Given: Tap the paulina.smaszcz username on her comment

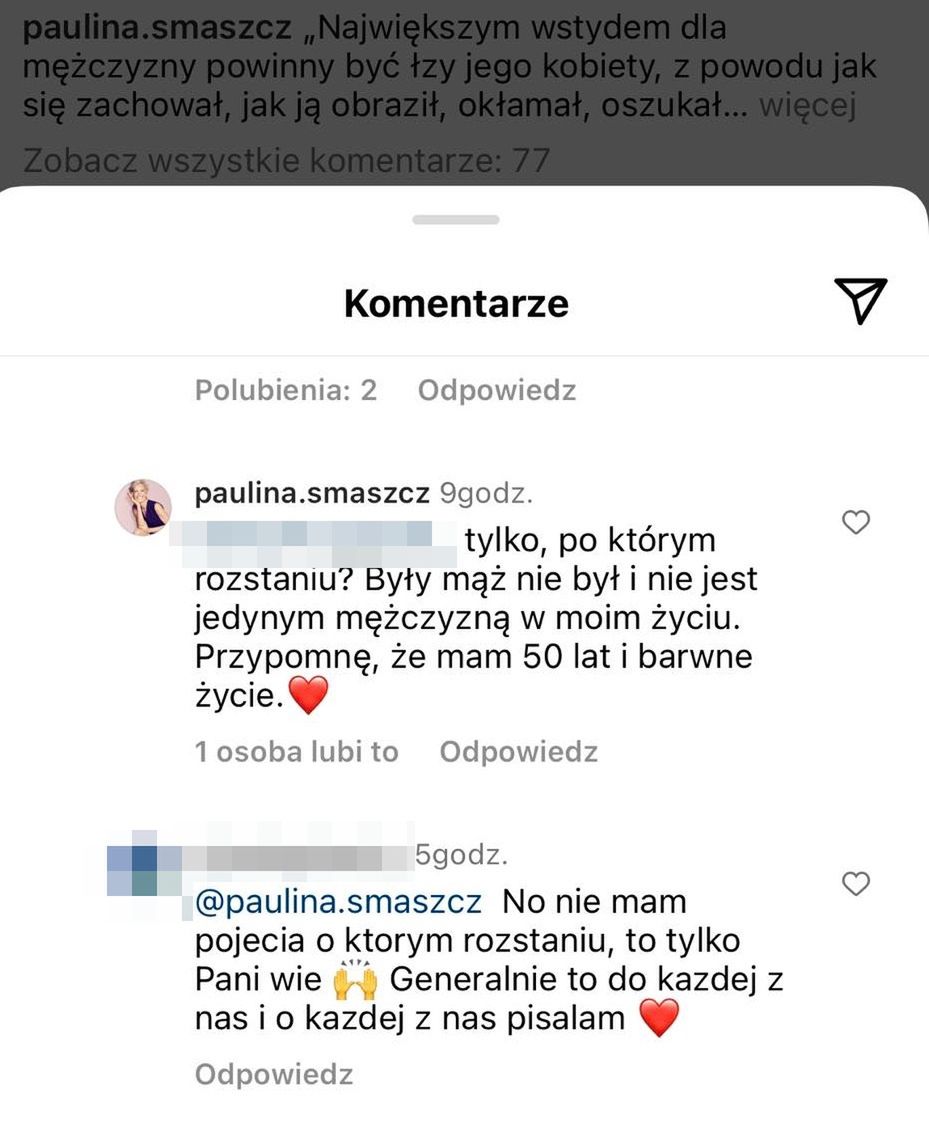Looking at the screenshot, I should pyautogui.click(x=312, y=494).
